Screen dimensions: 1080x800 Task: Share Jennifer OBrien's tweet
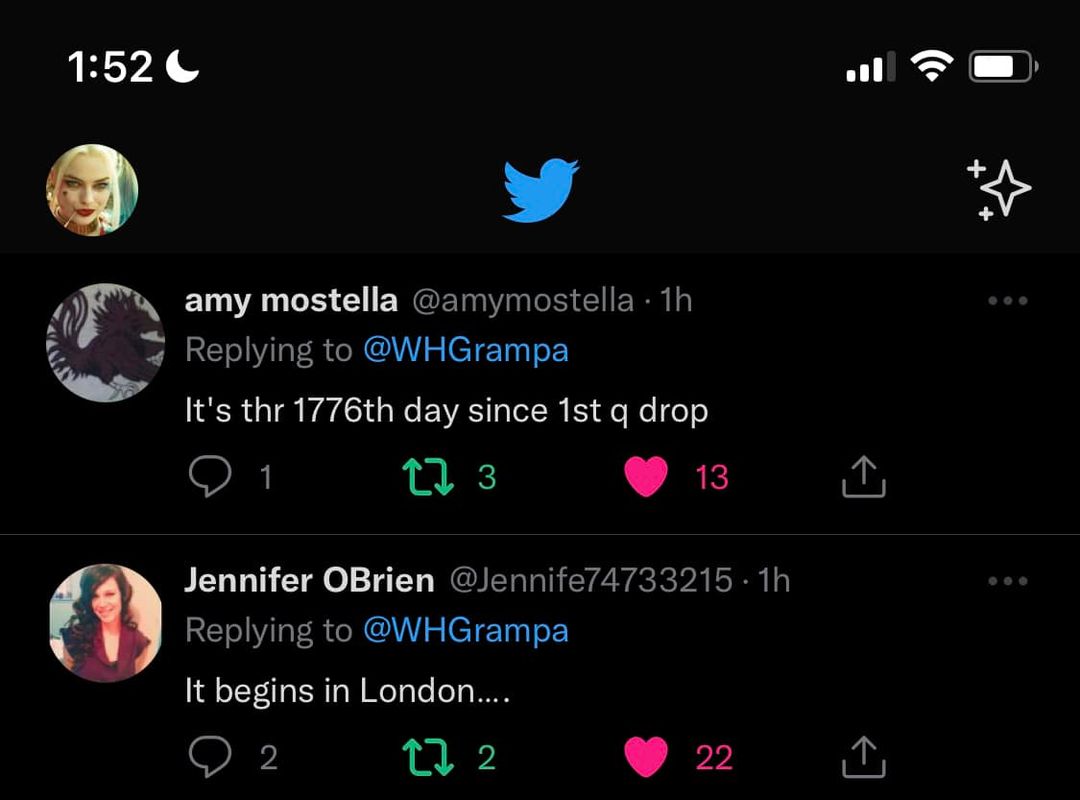pyautogui.click(x=863, y=758)
